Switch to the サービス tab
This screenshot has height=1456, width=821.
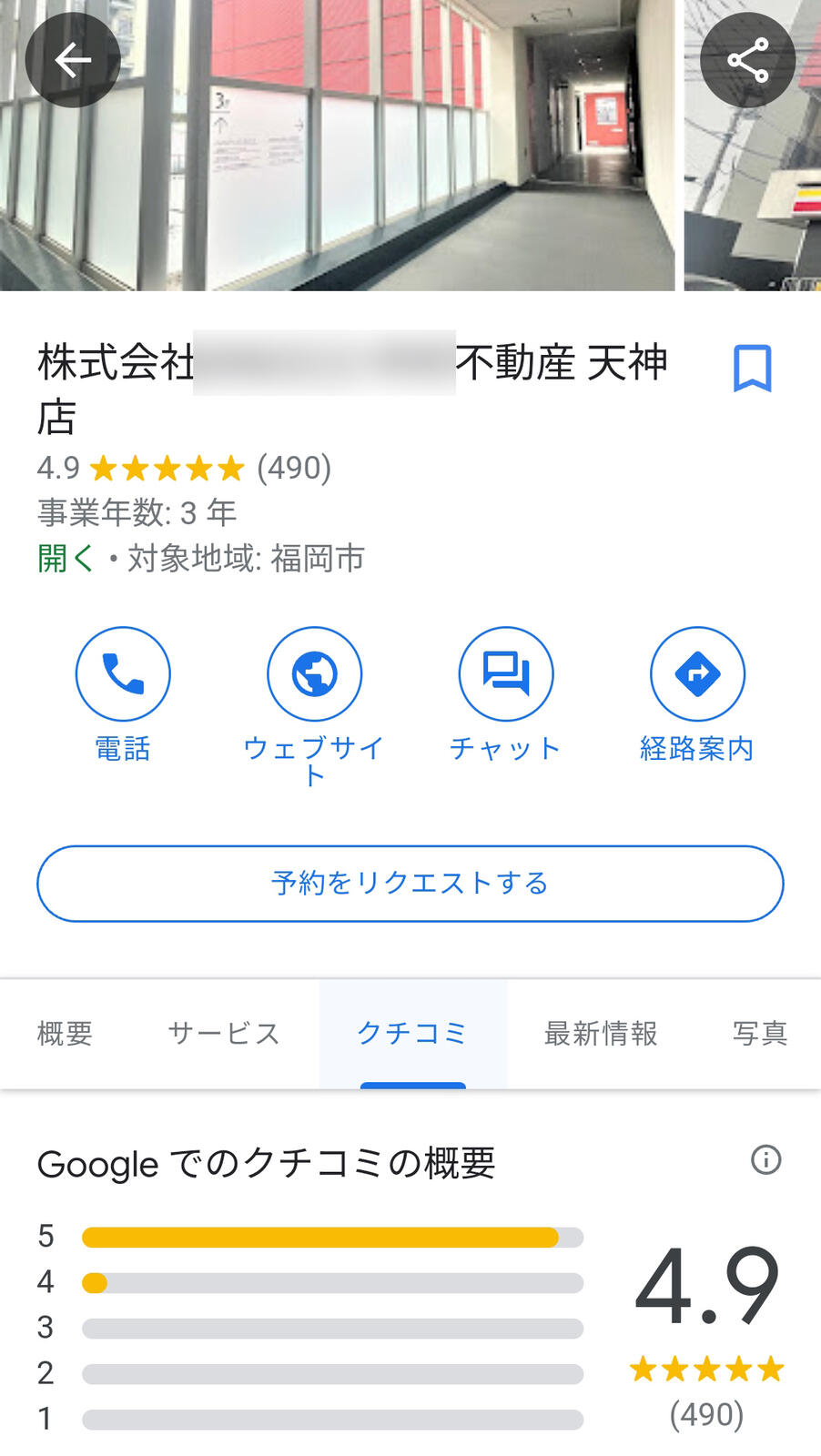click(224, 1034)
